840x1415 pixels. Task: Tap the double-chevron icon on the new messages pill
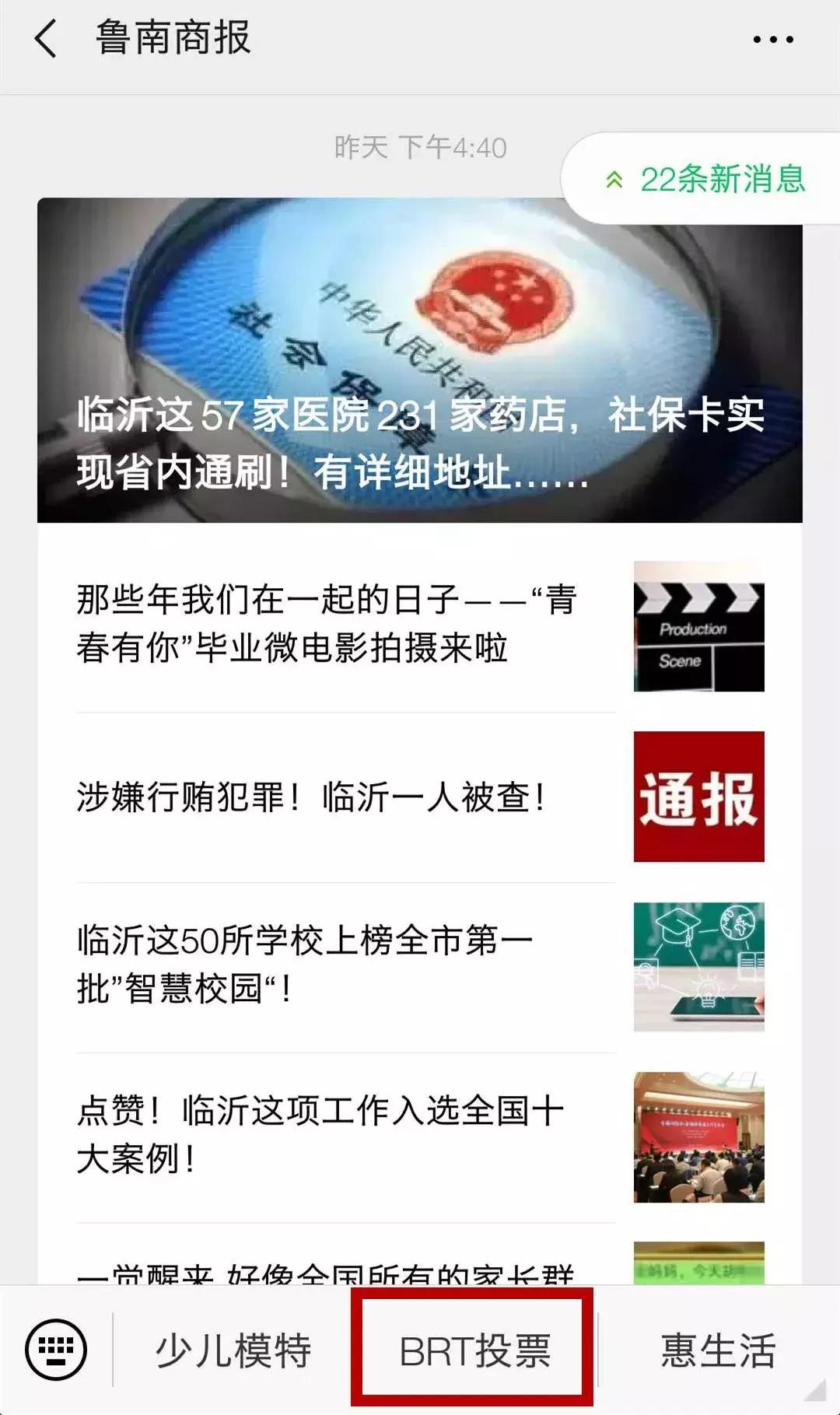[x=614, y=179]
